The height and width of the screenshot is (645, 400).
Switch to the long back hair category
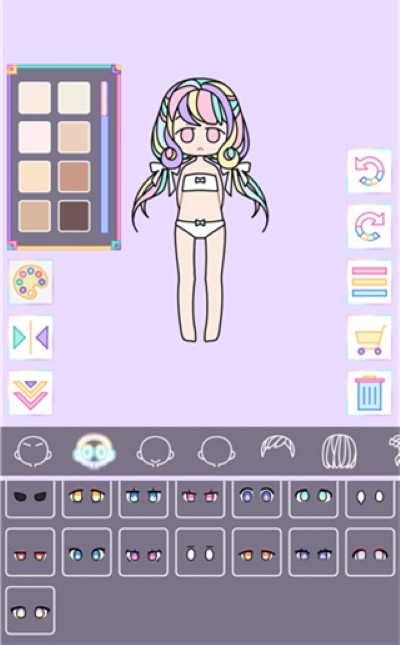(x=339, y=452)
